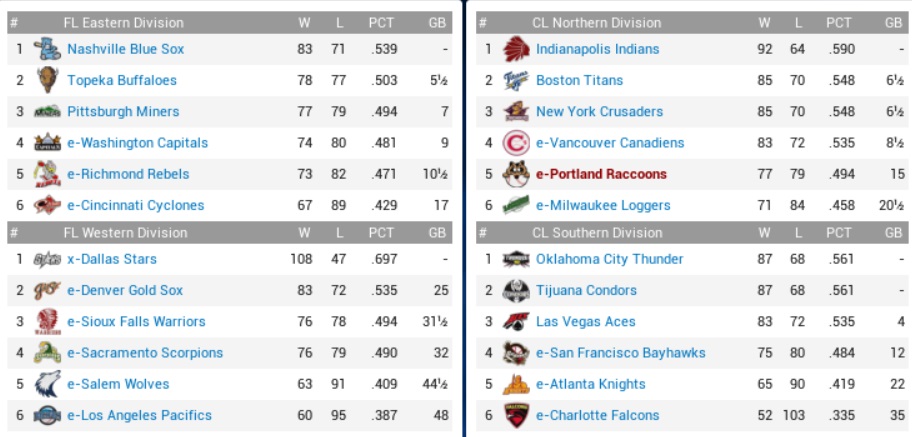View the Tijuana Condors team
This screenshot has width=912, height=437.
(x=586, y=290)
